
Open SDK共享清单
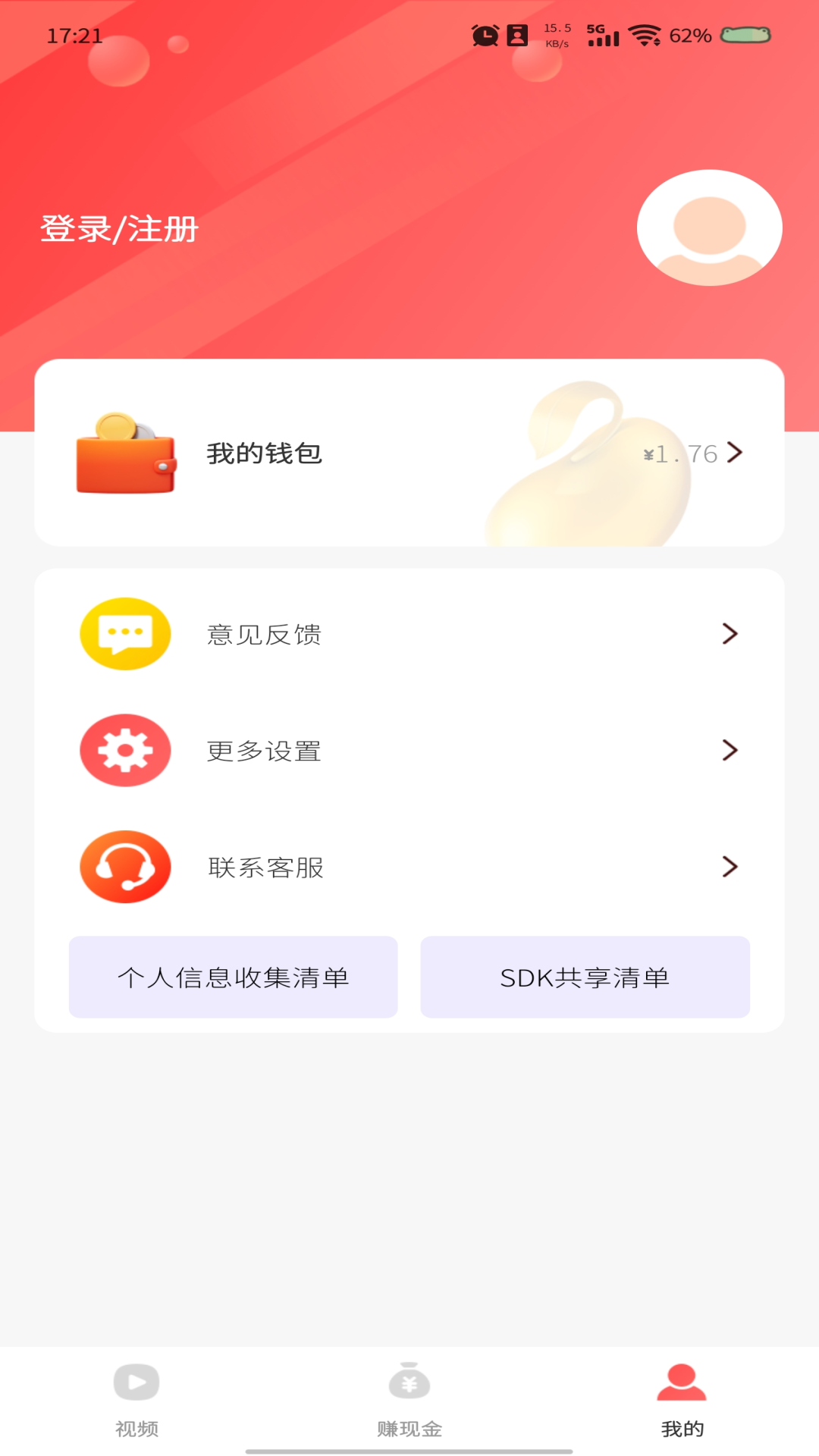(585, 977)
